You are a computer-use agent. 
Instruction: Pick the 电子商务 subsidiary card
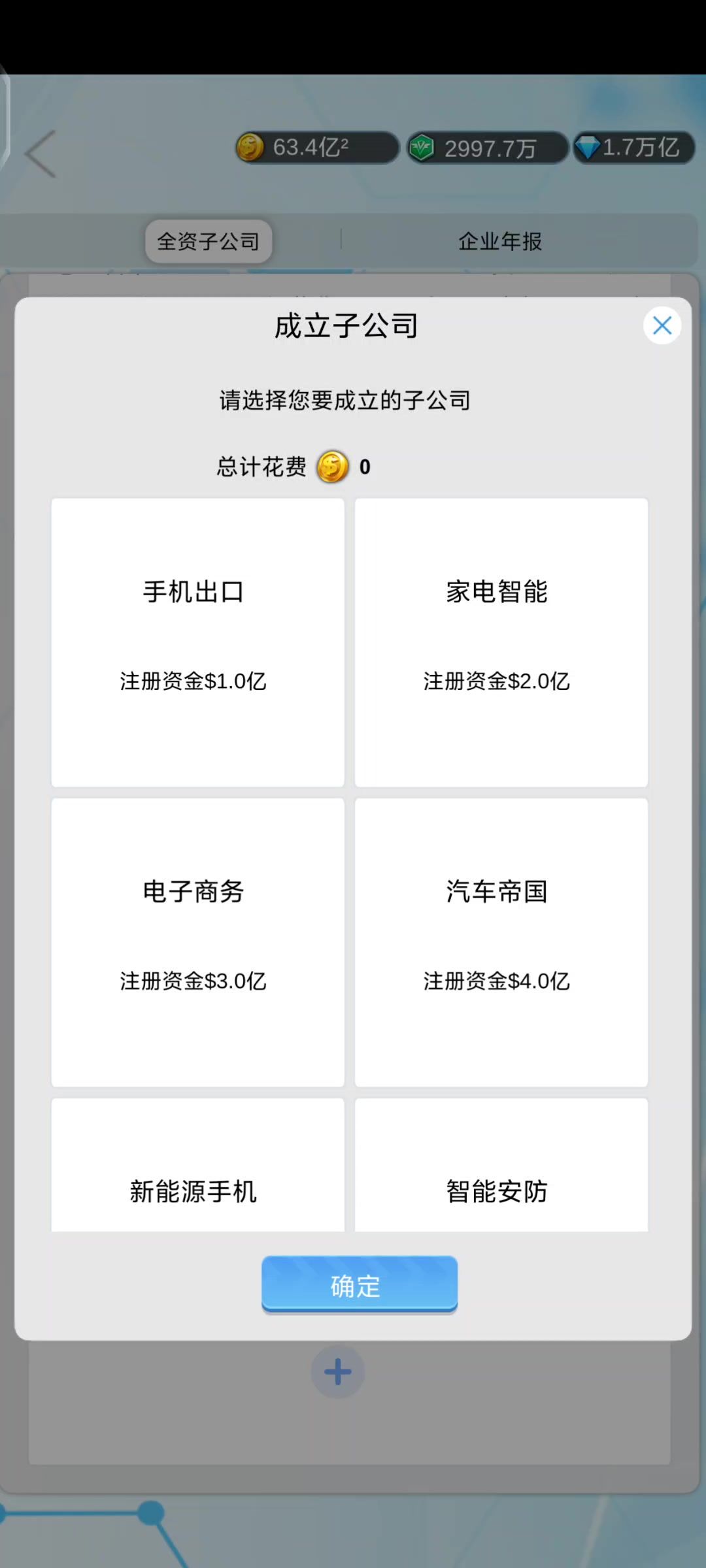point(197,942)
